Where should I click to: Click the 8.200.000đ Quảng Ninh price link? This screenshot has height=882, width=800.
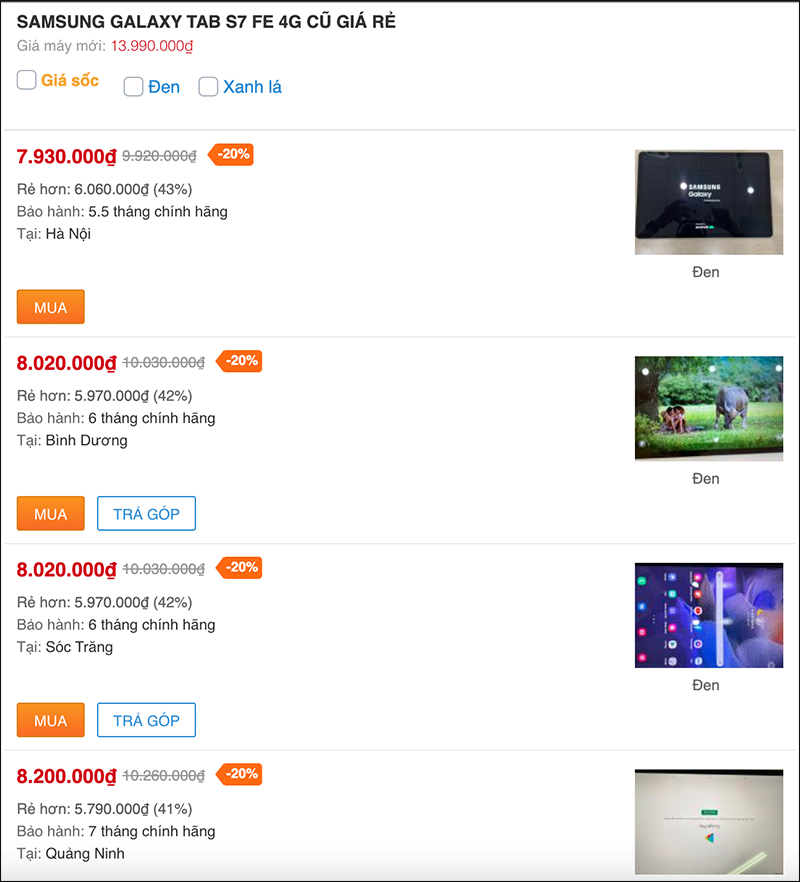[x=65, y=776]
